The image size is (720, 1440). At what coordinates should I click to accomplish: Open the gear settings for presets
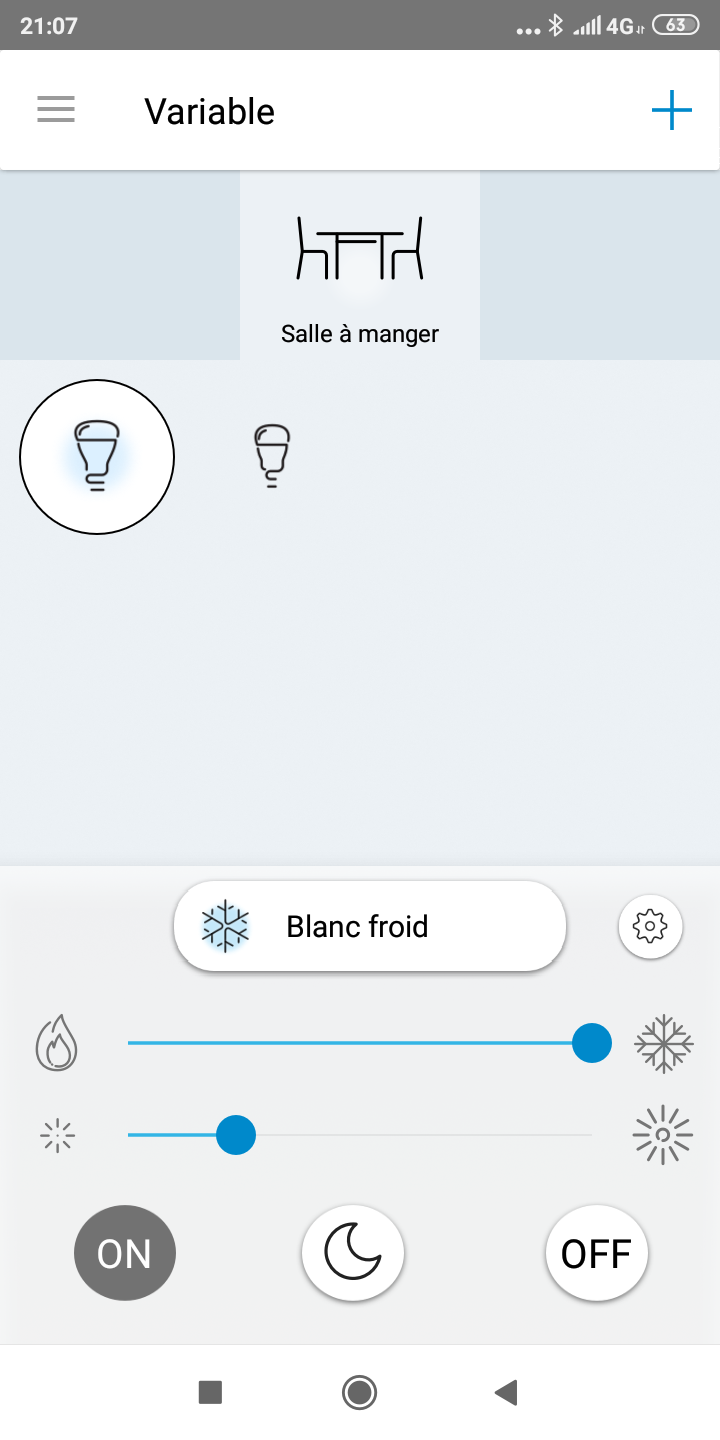pos(650,927)
